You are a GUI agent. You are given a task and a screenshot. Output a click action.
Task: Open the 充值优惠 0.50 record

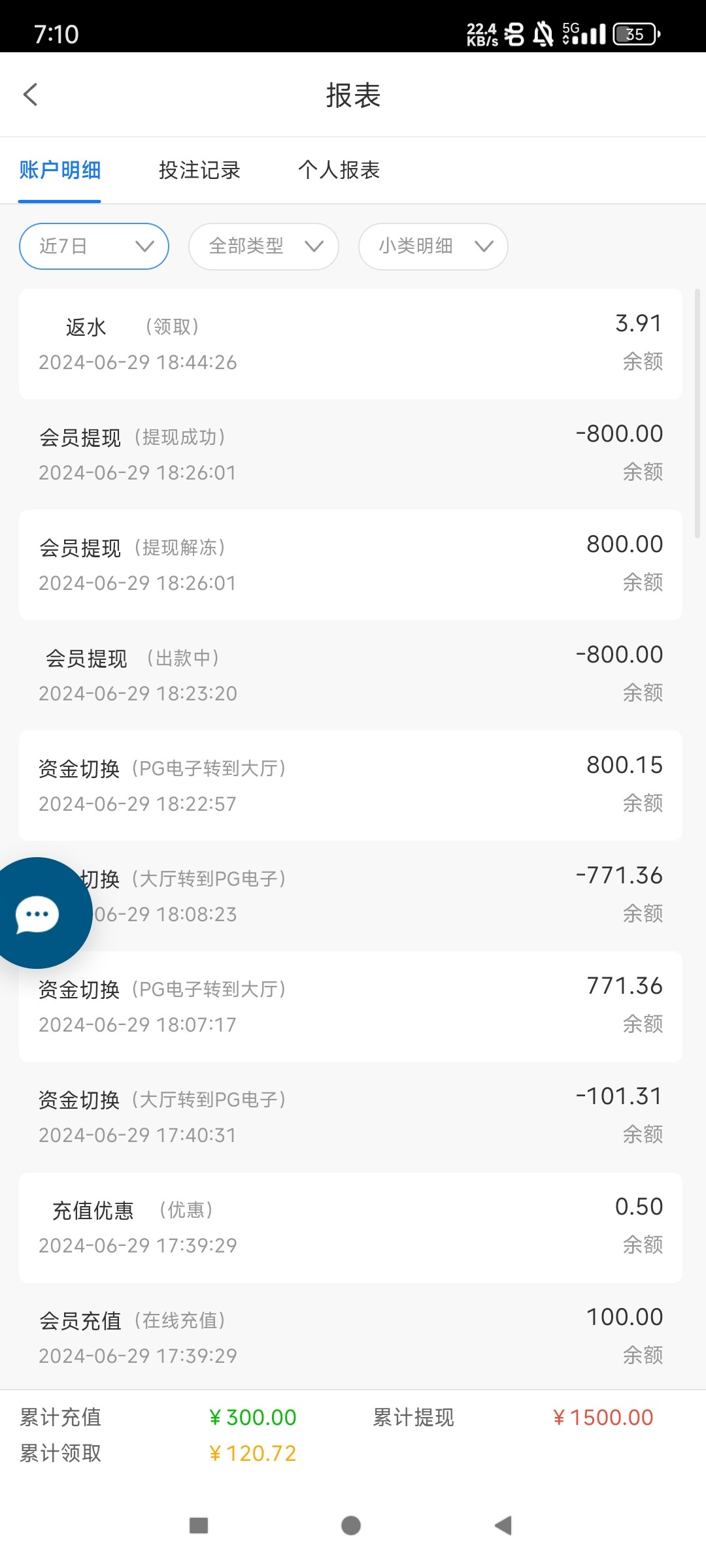coord(350,1227)
